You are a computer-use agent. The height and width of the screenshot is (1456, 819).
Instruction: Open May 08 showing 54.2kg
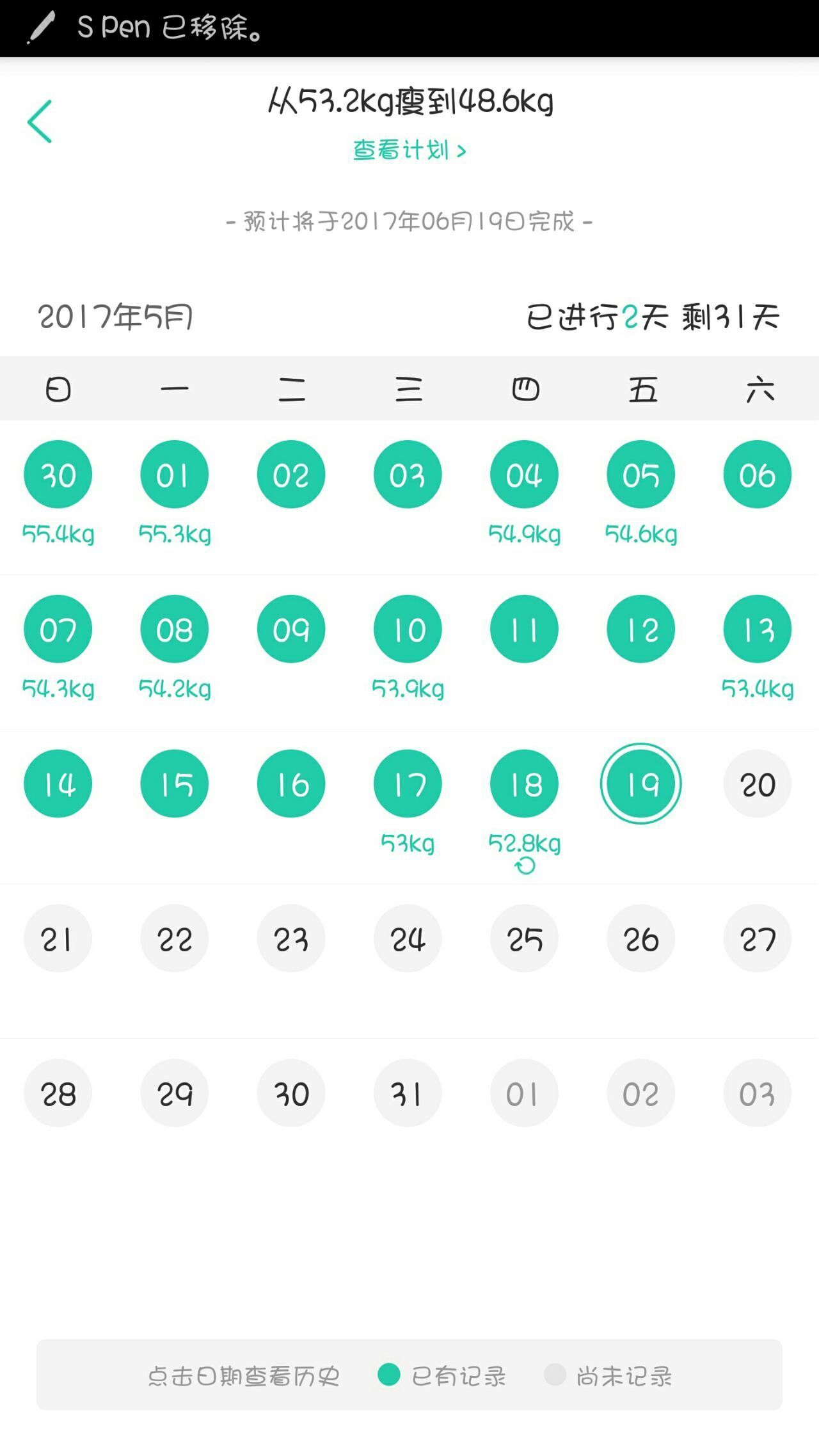point(174,629)
